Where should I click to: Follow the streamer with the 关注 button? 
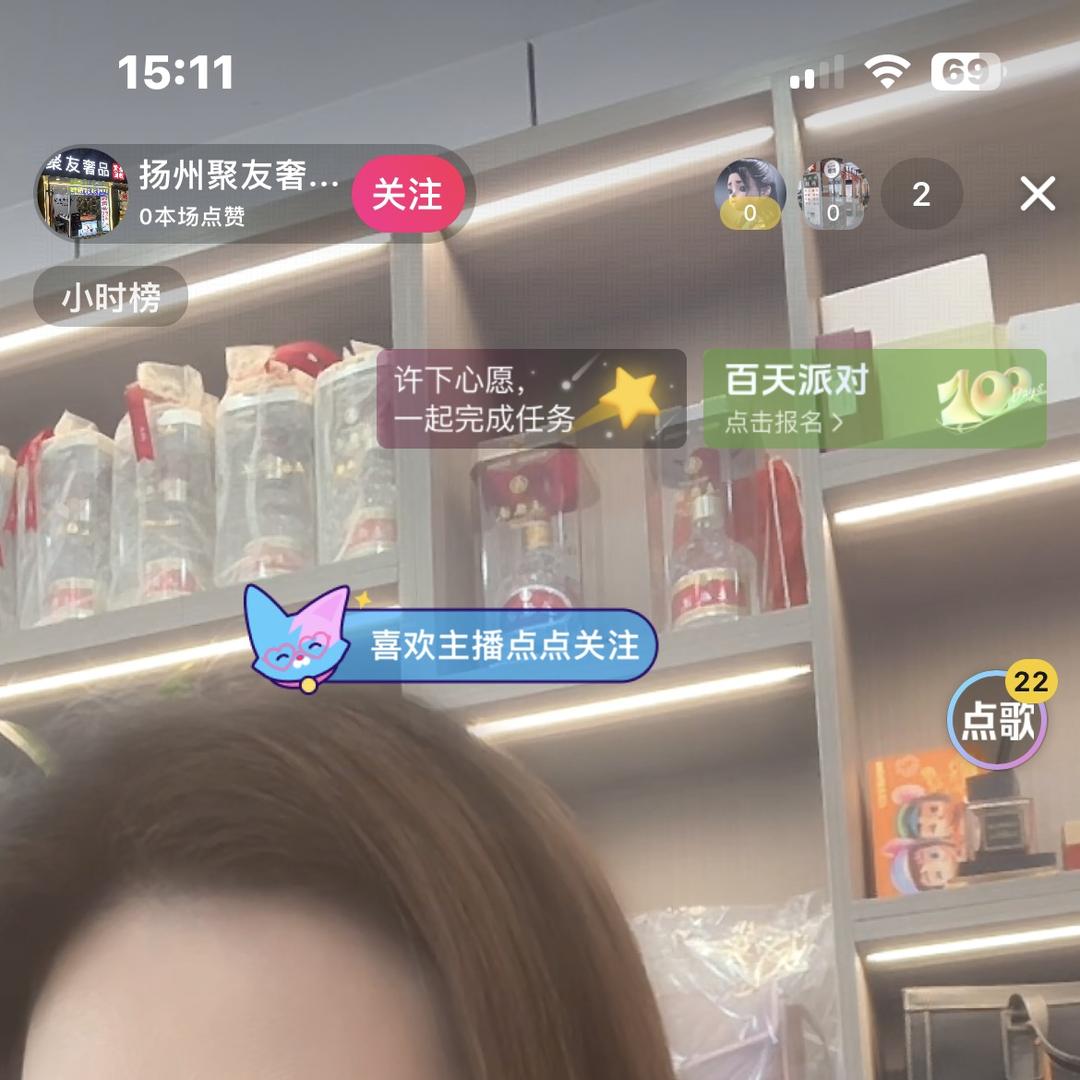click(x=408, y=195)
